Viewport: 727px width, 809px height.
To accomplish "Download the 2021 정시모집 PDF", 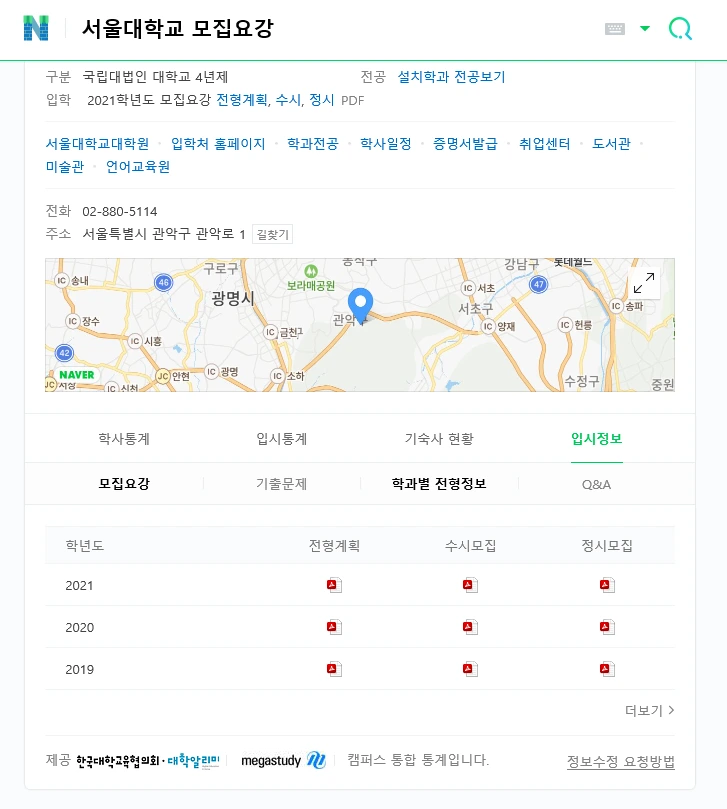I will pos(606,585).
